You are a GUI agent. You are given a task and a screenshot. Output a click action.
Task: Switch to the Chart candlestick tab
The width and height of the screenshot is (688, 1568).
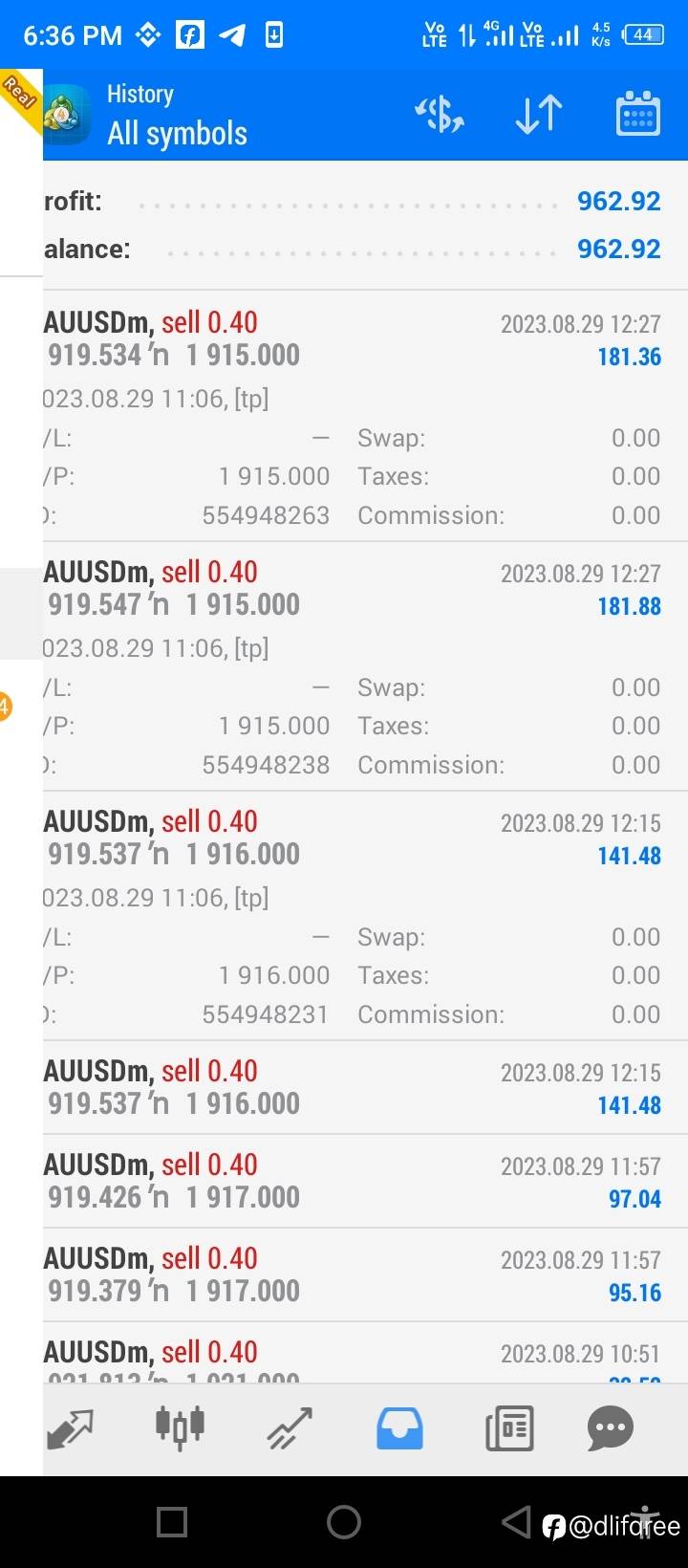(x=180, y=1429)
